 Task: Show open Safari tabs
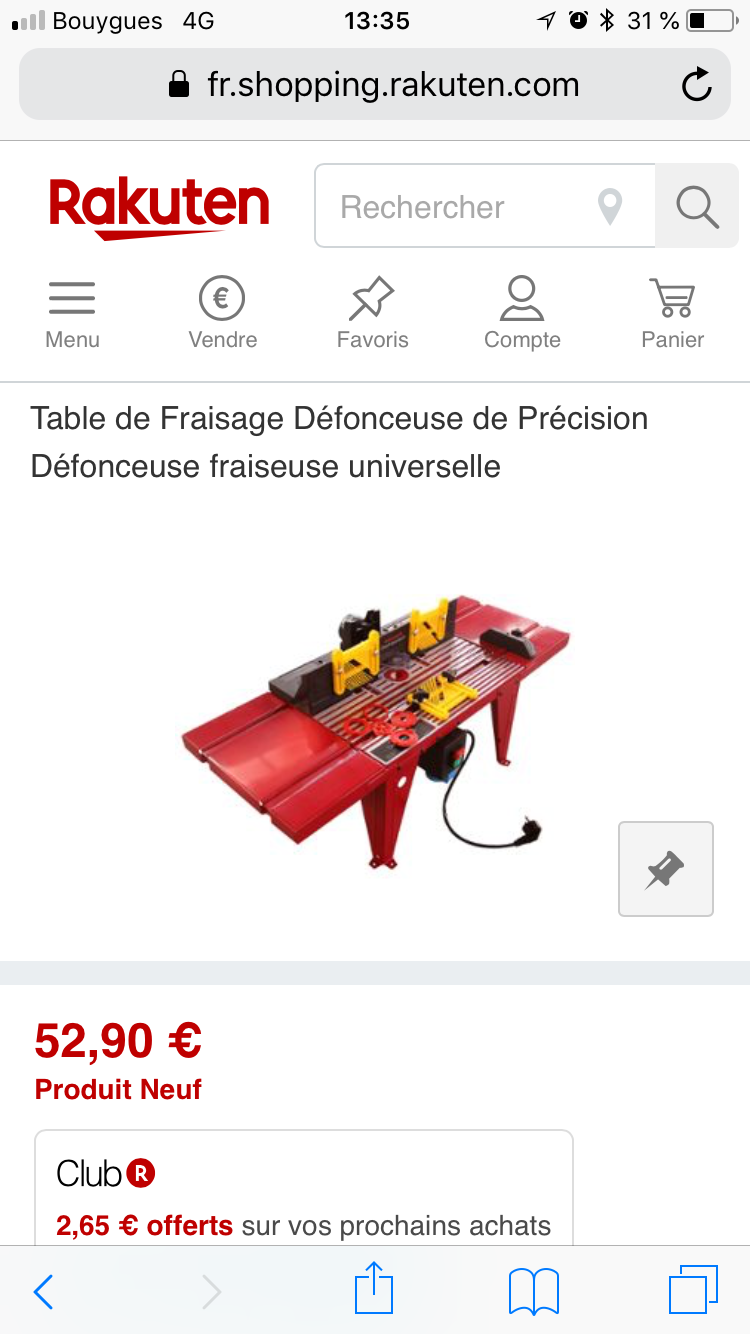pos(693,1290)
